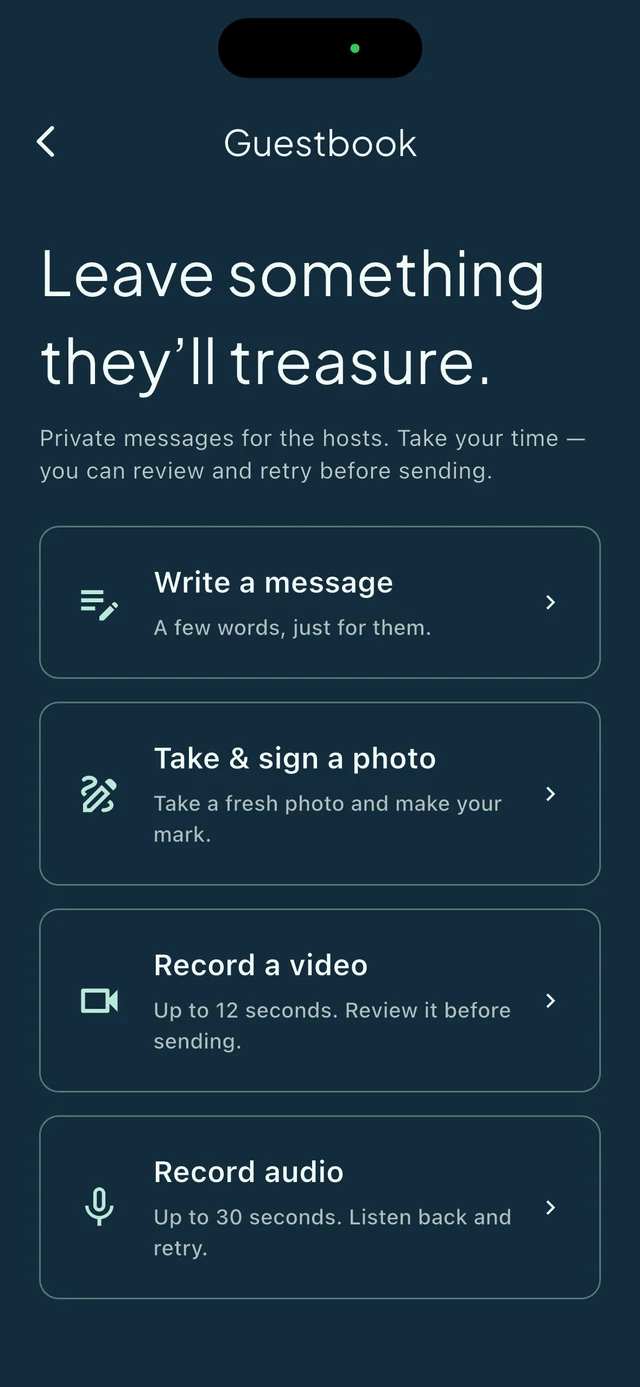
Task: Select Record a video
Action: pos(320,1000)
